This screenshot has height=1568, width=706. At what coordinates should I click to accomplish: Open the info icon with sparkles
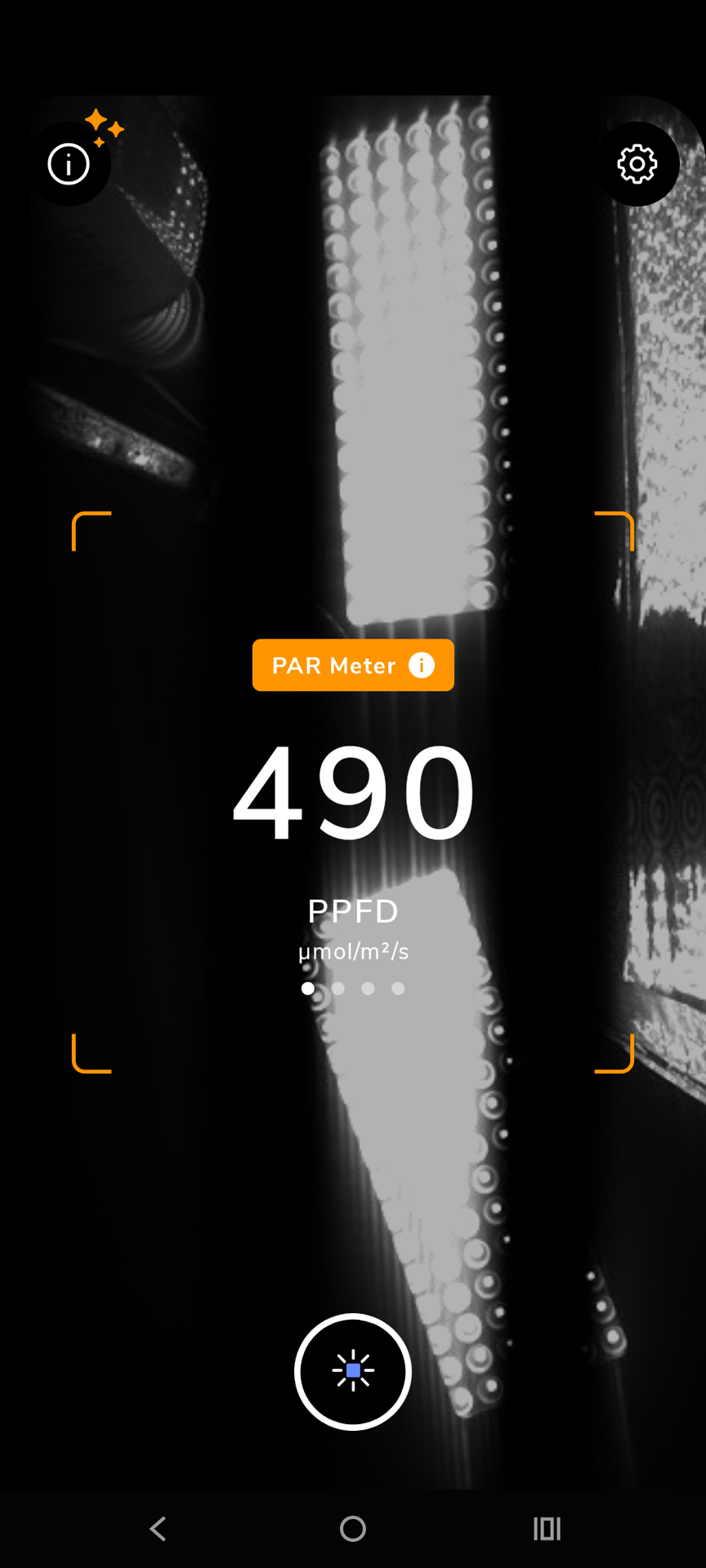click(x=69, y=164)
